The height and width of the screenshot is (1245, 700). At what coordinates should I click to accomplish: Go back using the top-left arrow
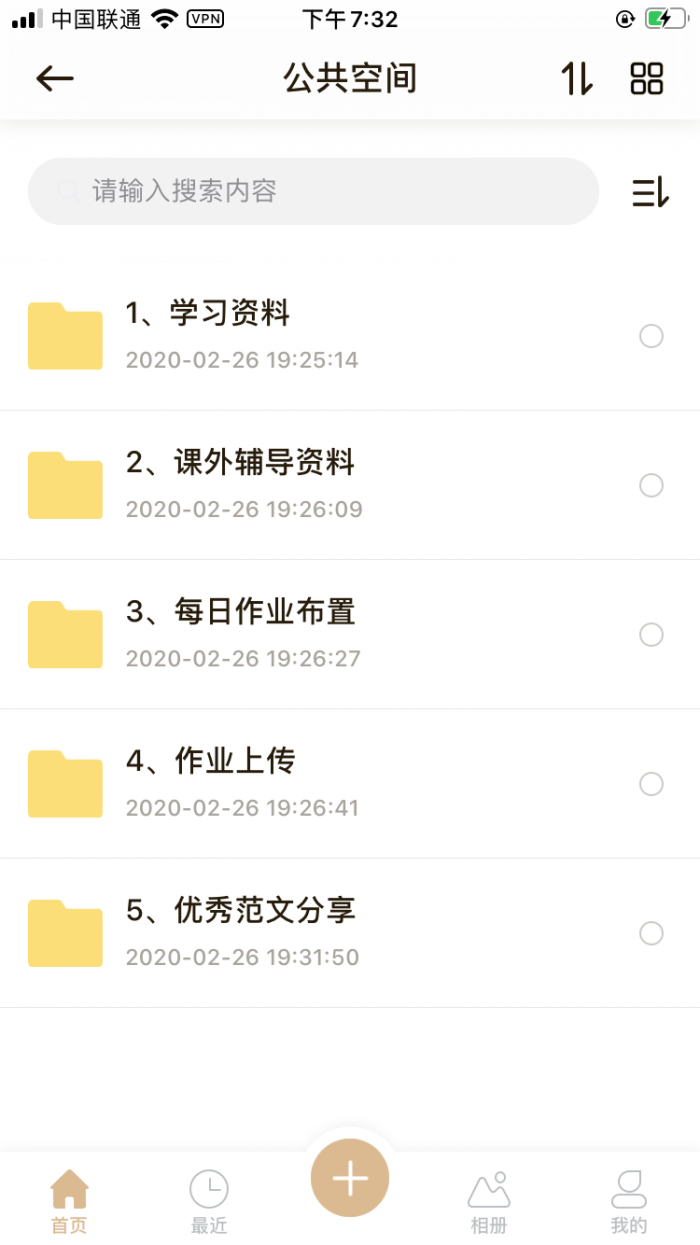(55, 79)
